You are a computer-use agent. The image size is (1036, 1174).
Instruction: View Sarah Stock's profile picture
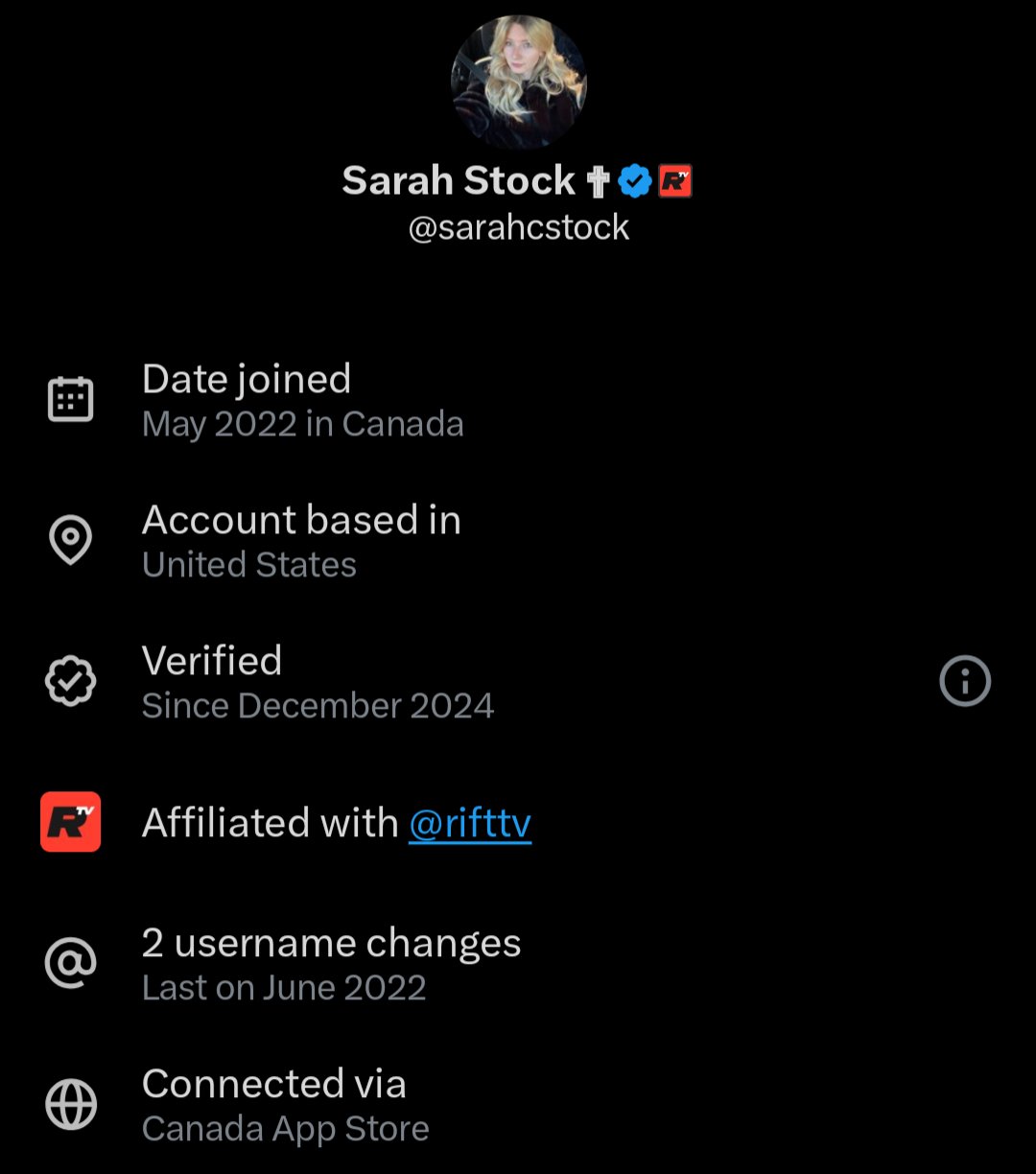pos(518,82)
